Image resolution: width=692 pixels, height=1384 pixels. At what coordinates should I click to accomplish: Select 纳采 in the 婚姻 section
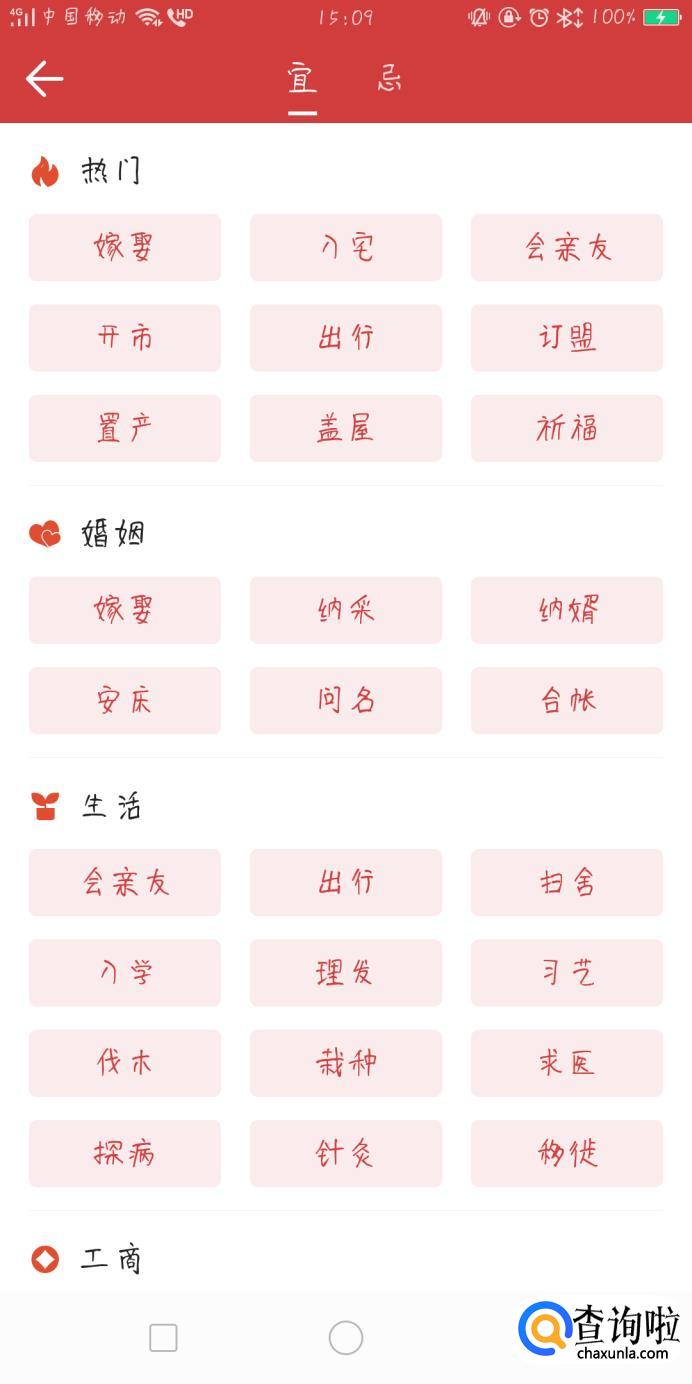tap(346, 610)
